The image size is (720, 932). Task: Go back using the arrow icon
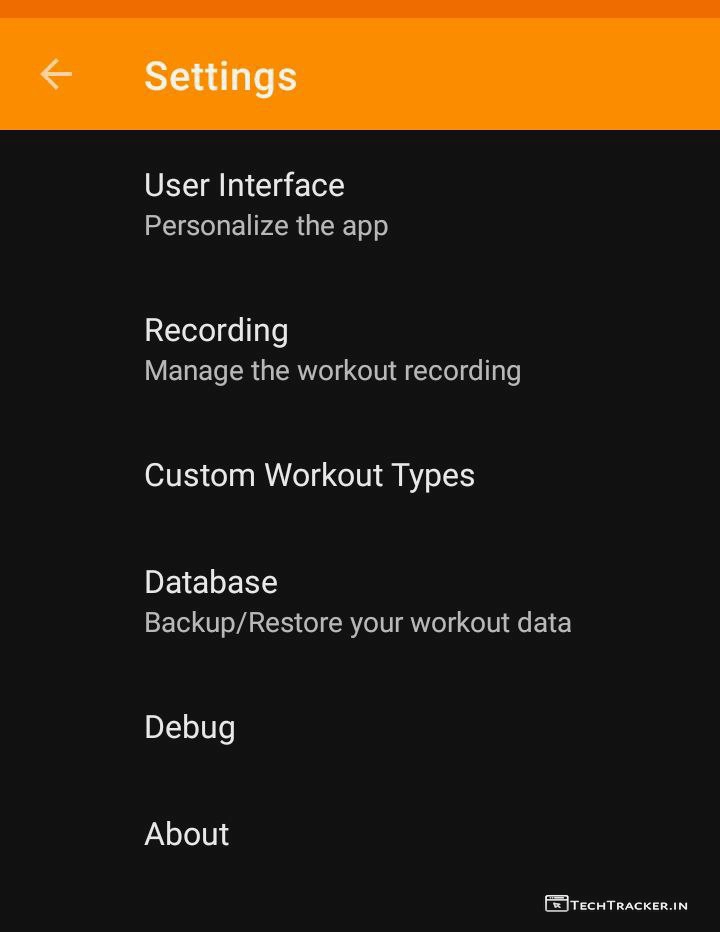[56, 75]
